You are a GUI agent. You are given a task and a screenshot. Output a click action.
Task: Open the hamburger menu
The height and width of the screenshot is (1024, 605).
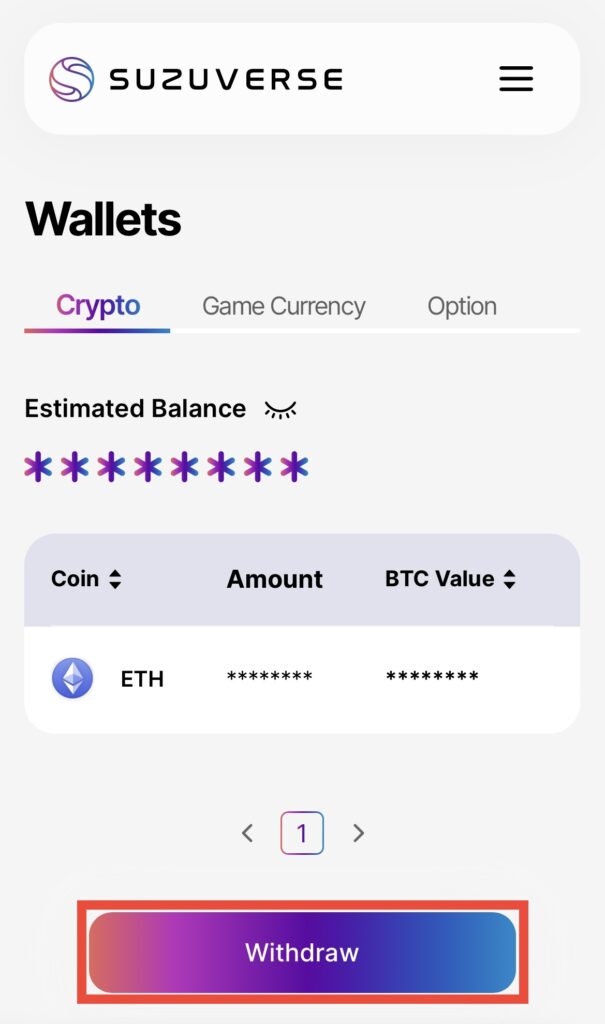(x=516, y=79)
